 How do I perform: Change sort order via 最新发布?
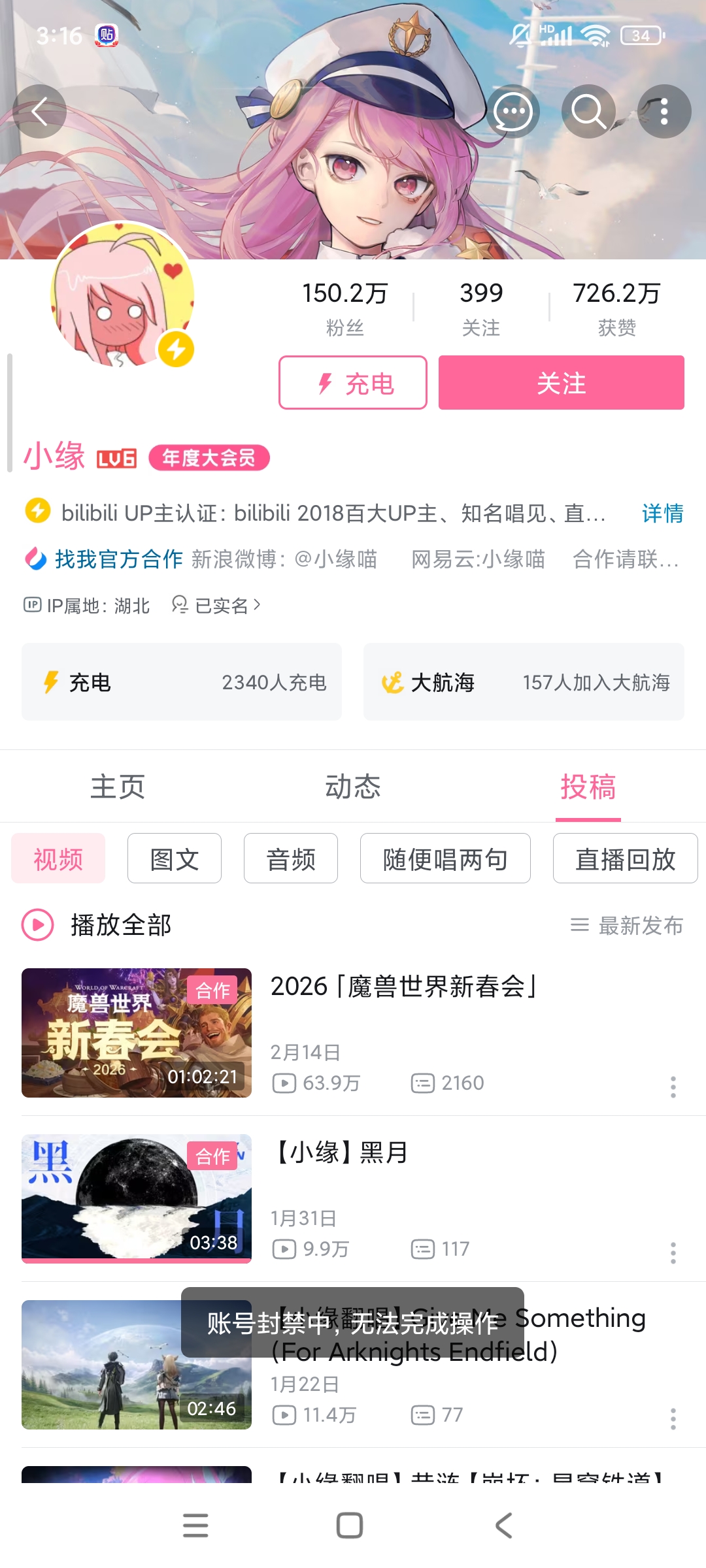628,925
